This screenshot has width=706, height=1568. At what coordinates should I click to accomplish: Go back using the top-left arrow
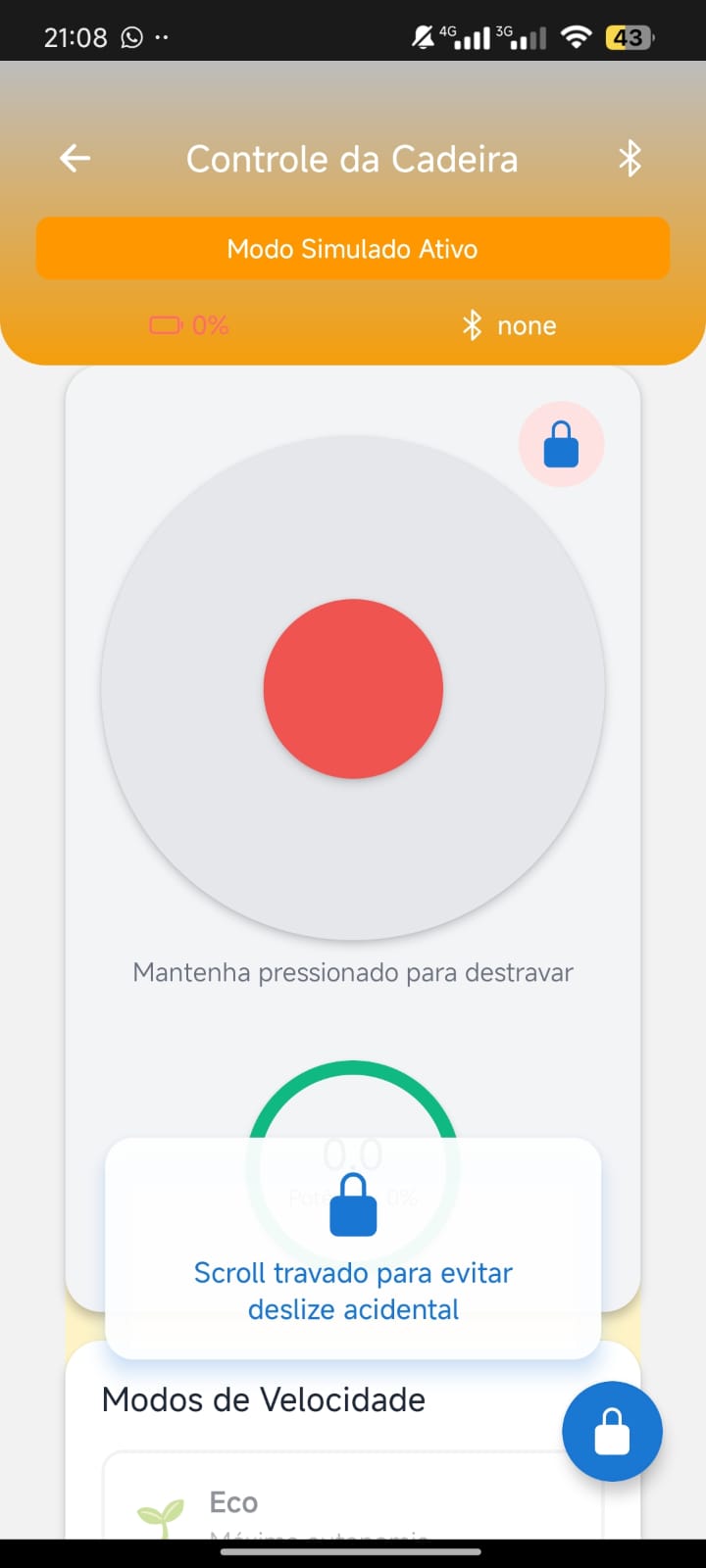(x=76, y=158)
